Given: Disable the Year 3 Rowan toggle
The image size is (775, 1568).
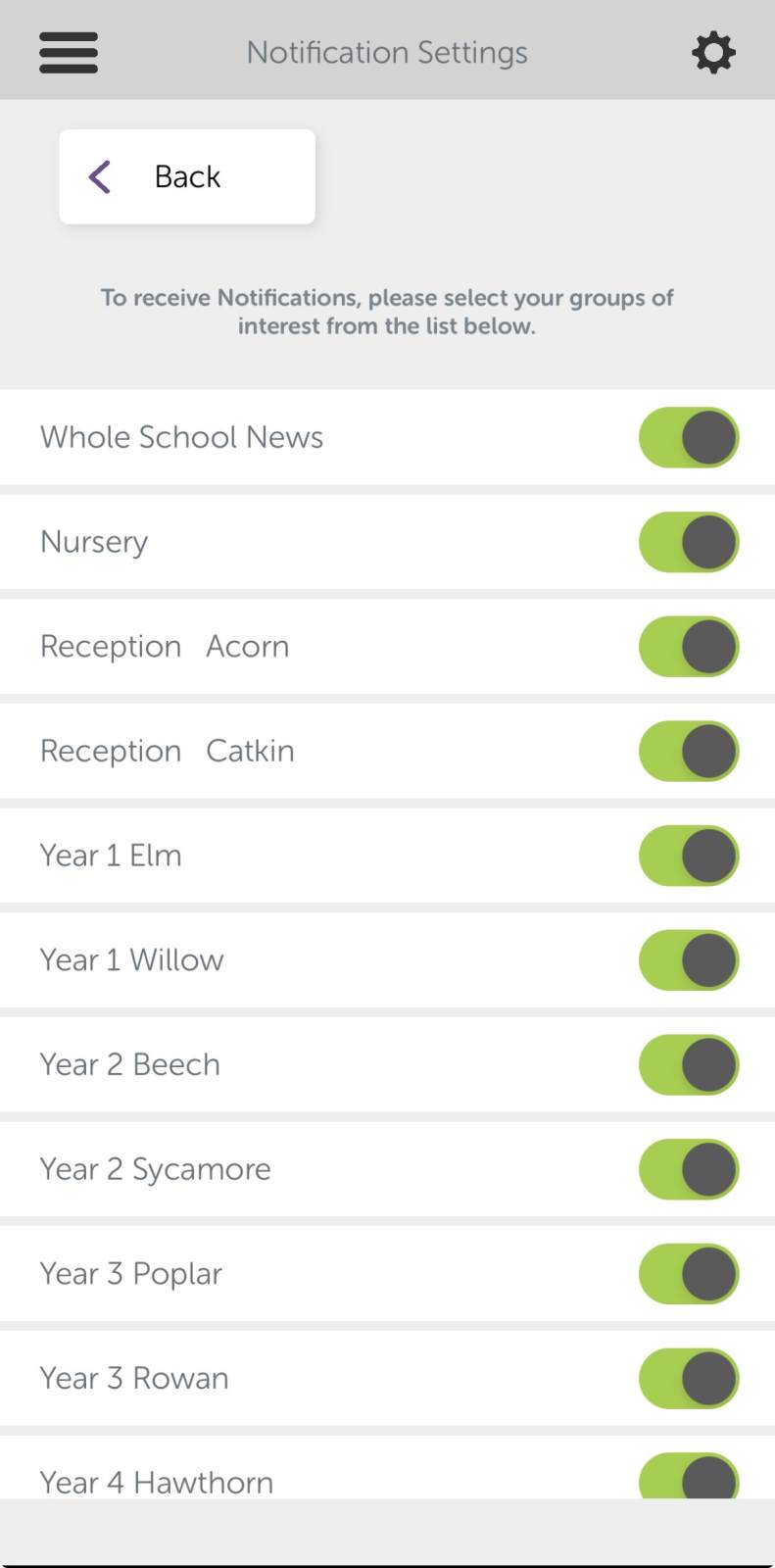Looking at the screenshot, I should (x=689, y=1378).
